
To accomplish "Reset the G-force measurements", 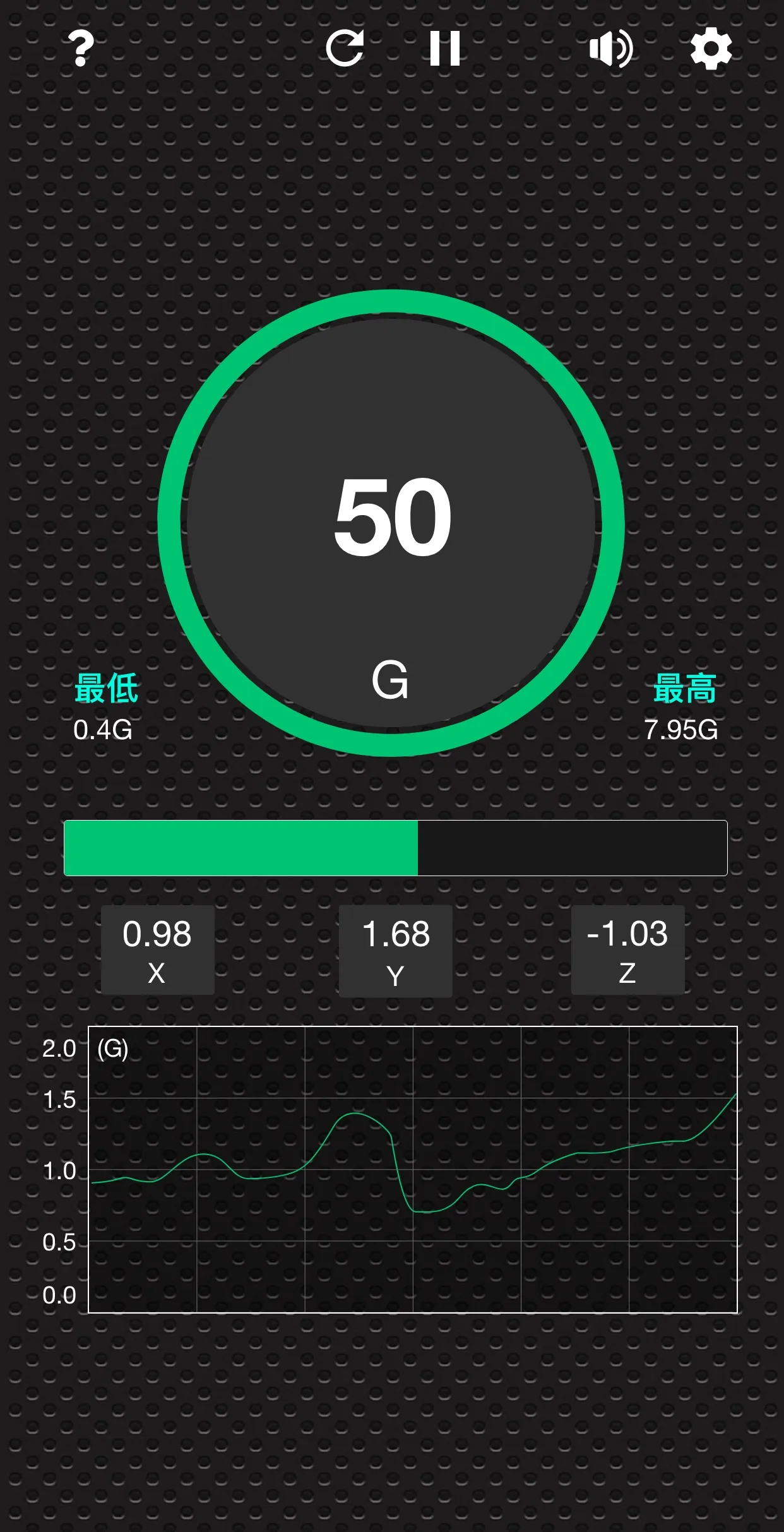I will [345, 48].
